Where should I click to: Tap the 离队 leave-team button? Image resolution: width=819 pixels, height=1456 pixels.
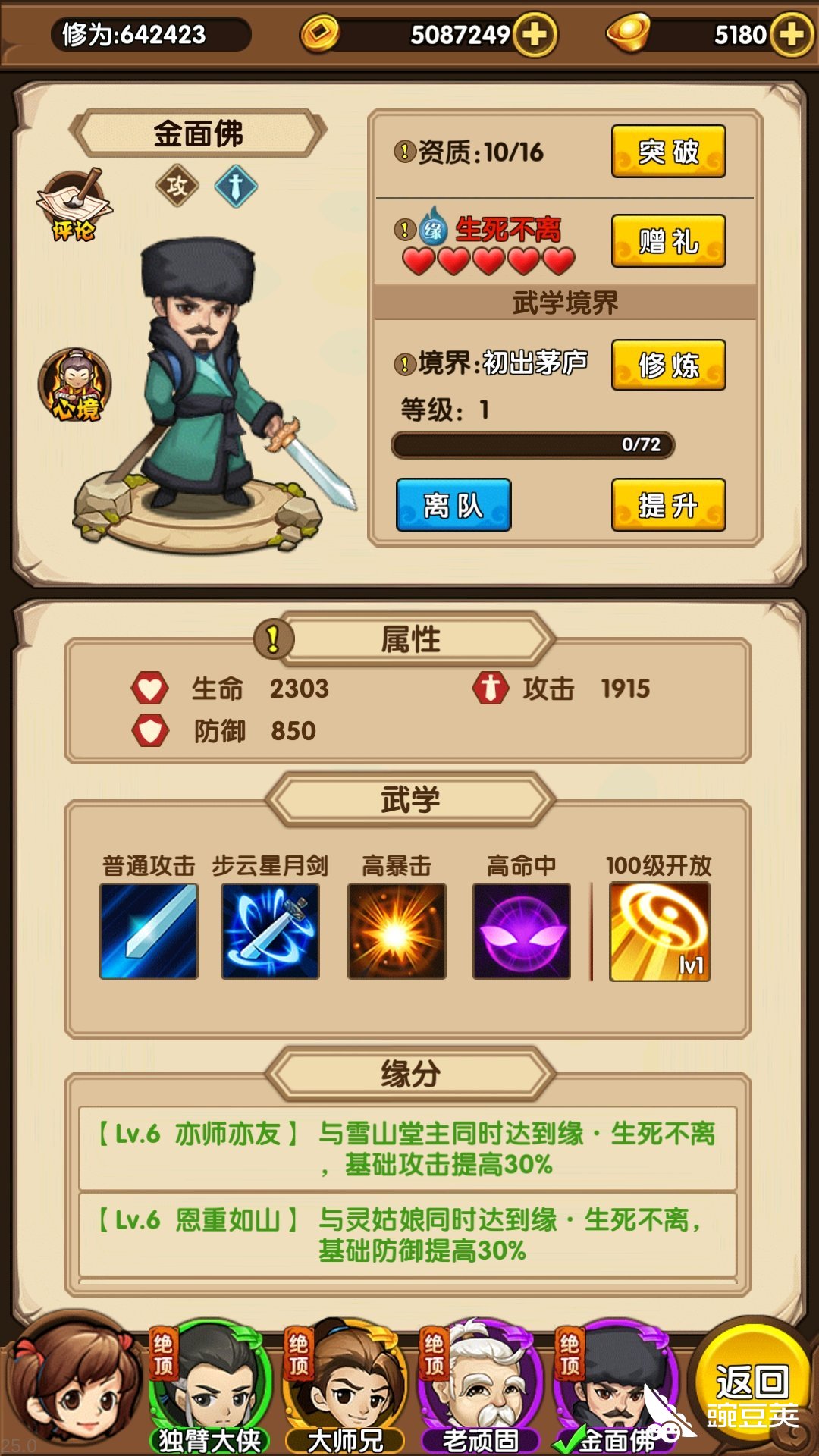click(453, 505)
